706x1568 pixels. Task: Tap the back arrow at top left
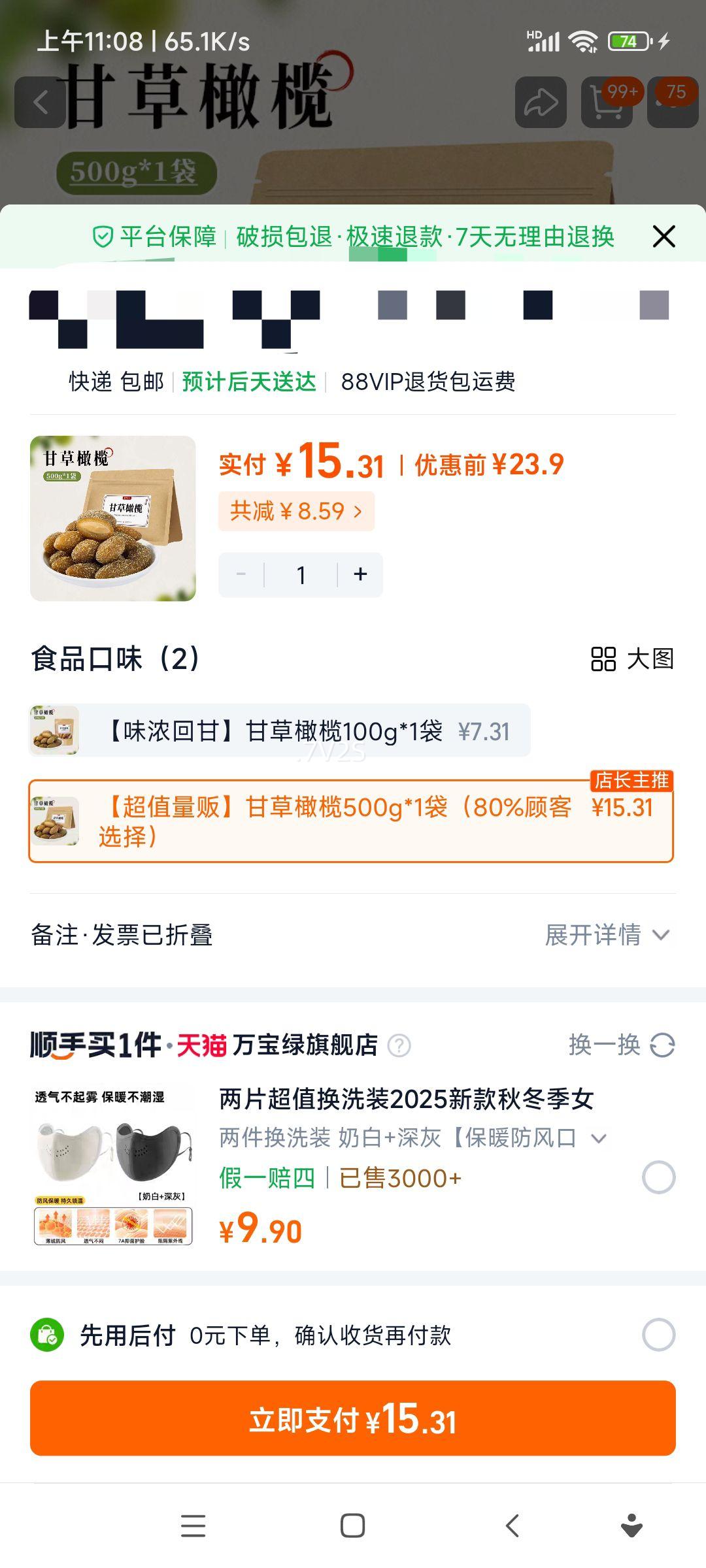coord(41,101)
